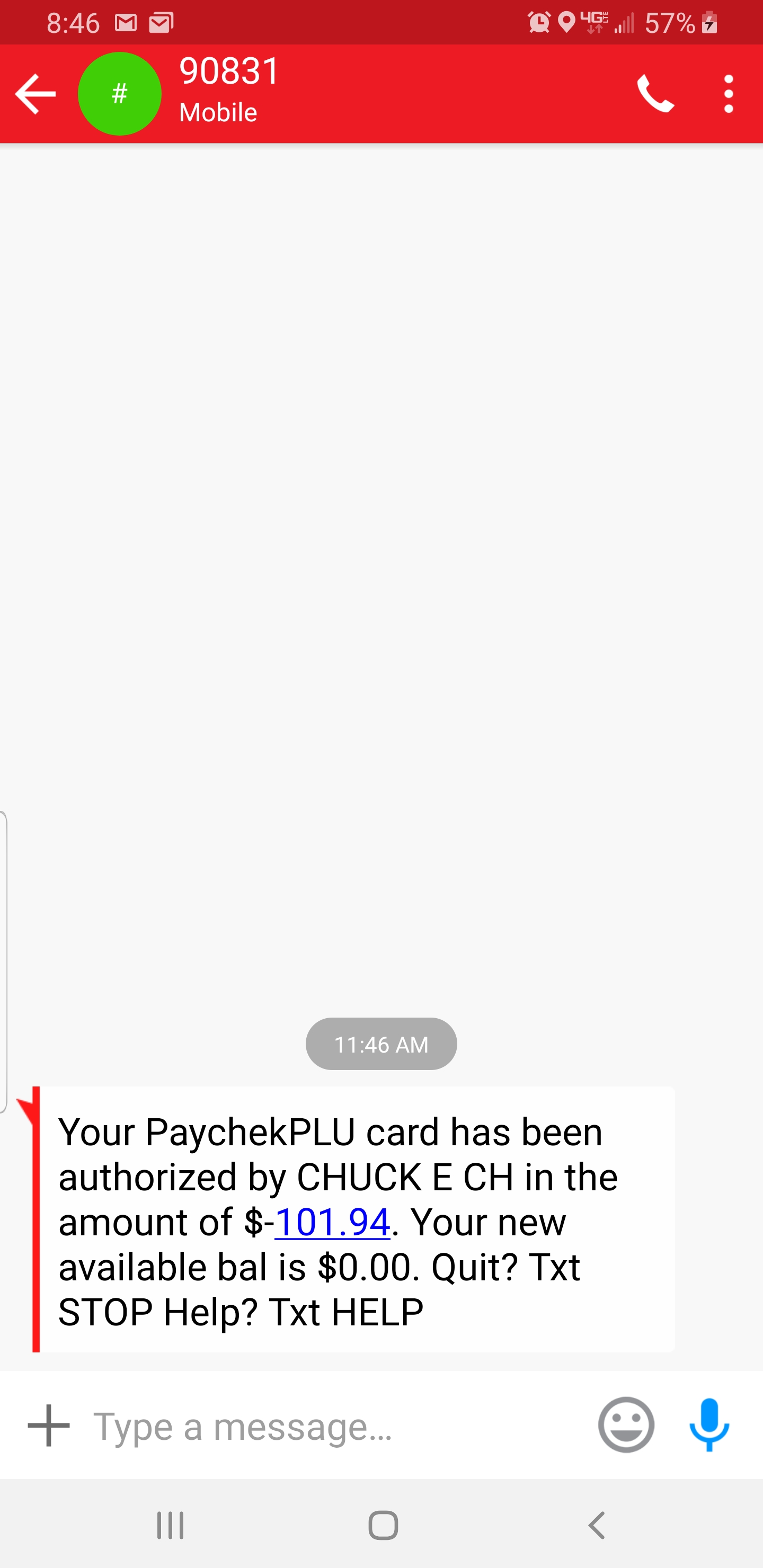Go back to the conversation list
Screen dimensions: 763x1568
(36, 94)
